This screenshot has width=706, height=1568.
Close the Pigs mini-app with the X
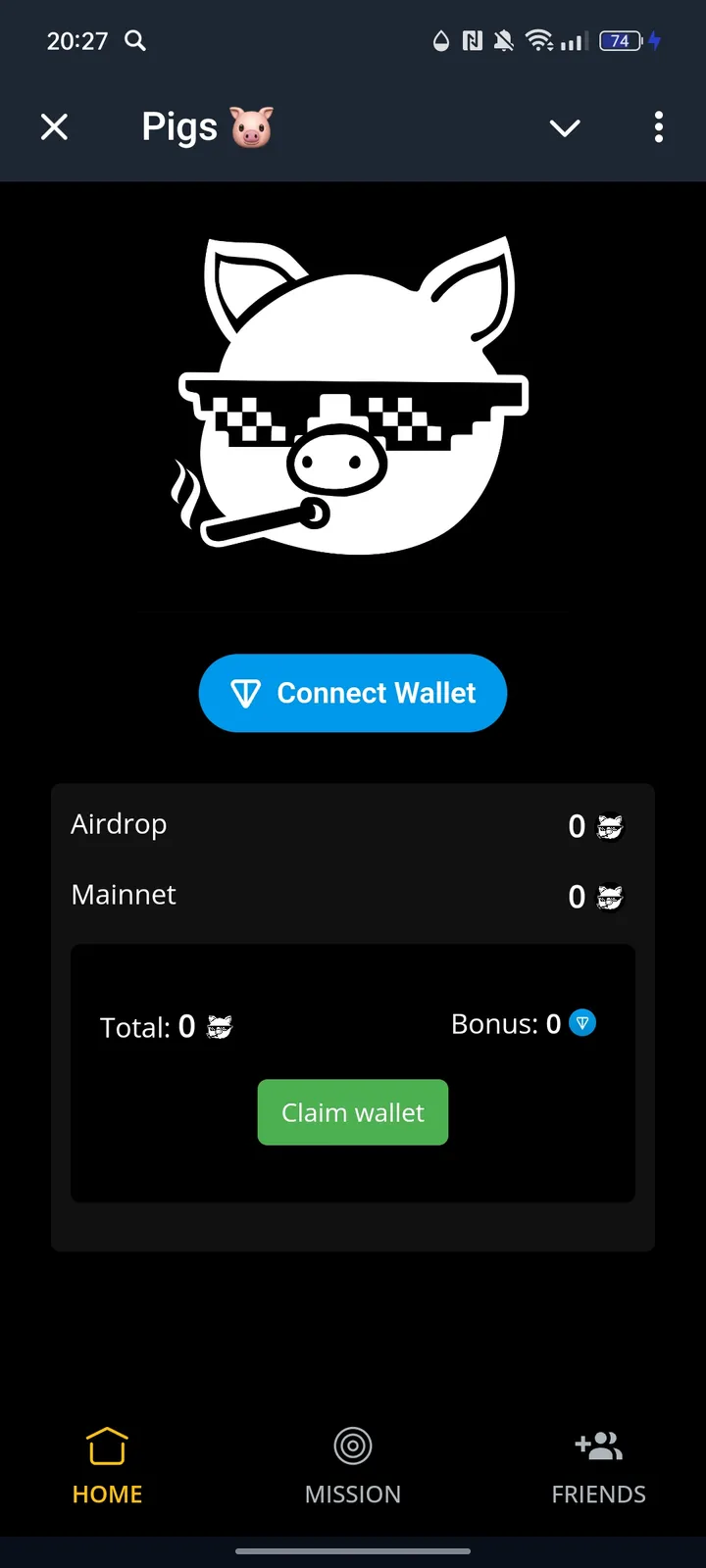coord(54,126)
